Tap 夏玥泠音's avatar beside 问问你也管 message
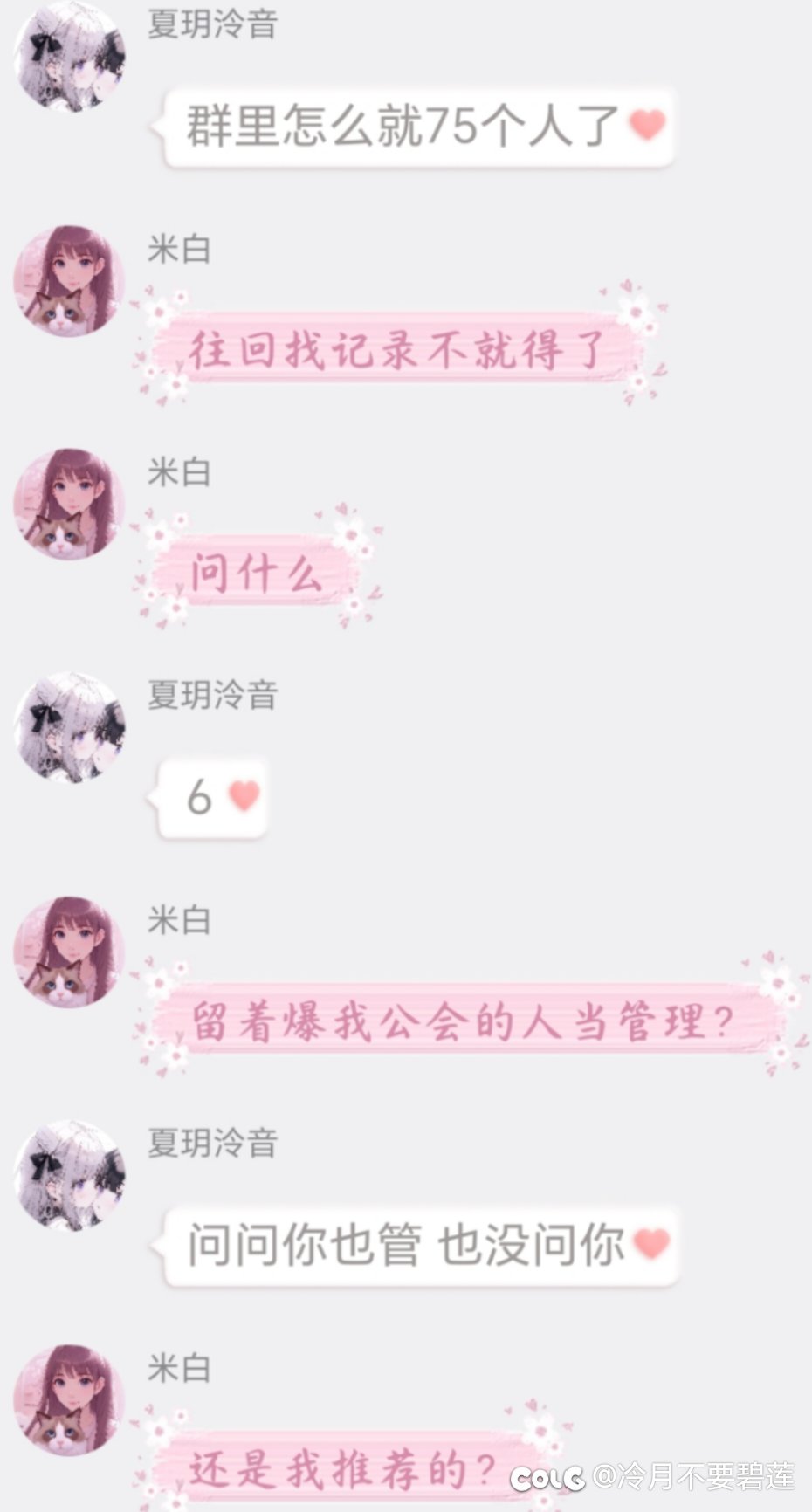 tap(70, 1176)
